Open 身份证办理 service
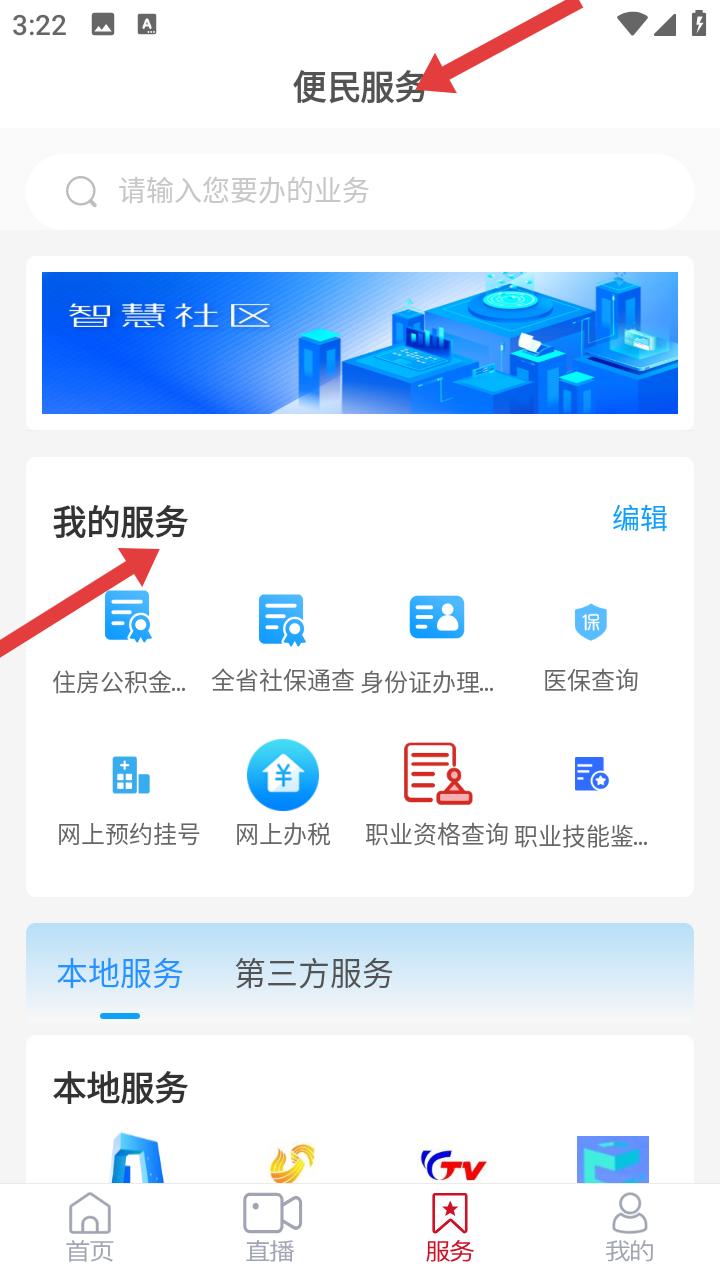The image size is (720, 1280). point(436,640)
